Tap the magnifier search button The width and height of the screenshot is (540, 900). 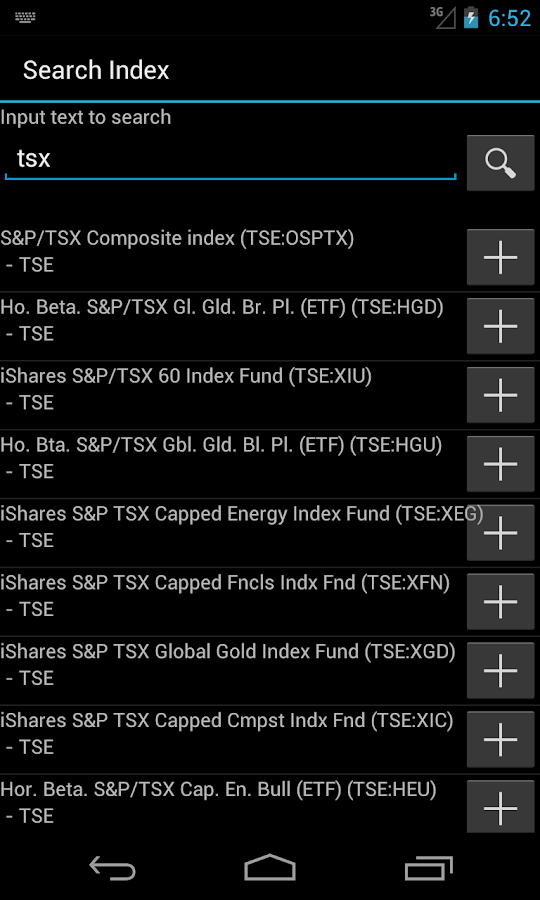click(x=500, y=163)
